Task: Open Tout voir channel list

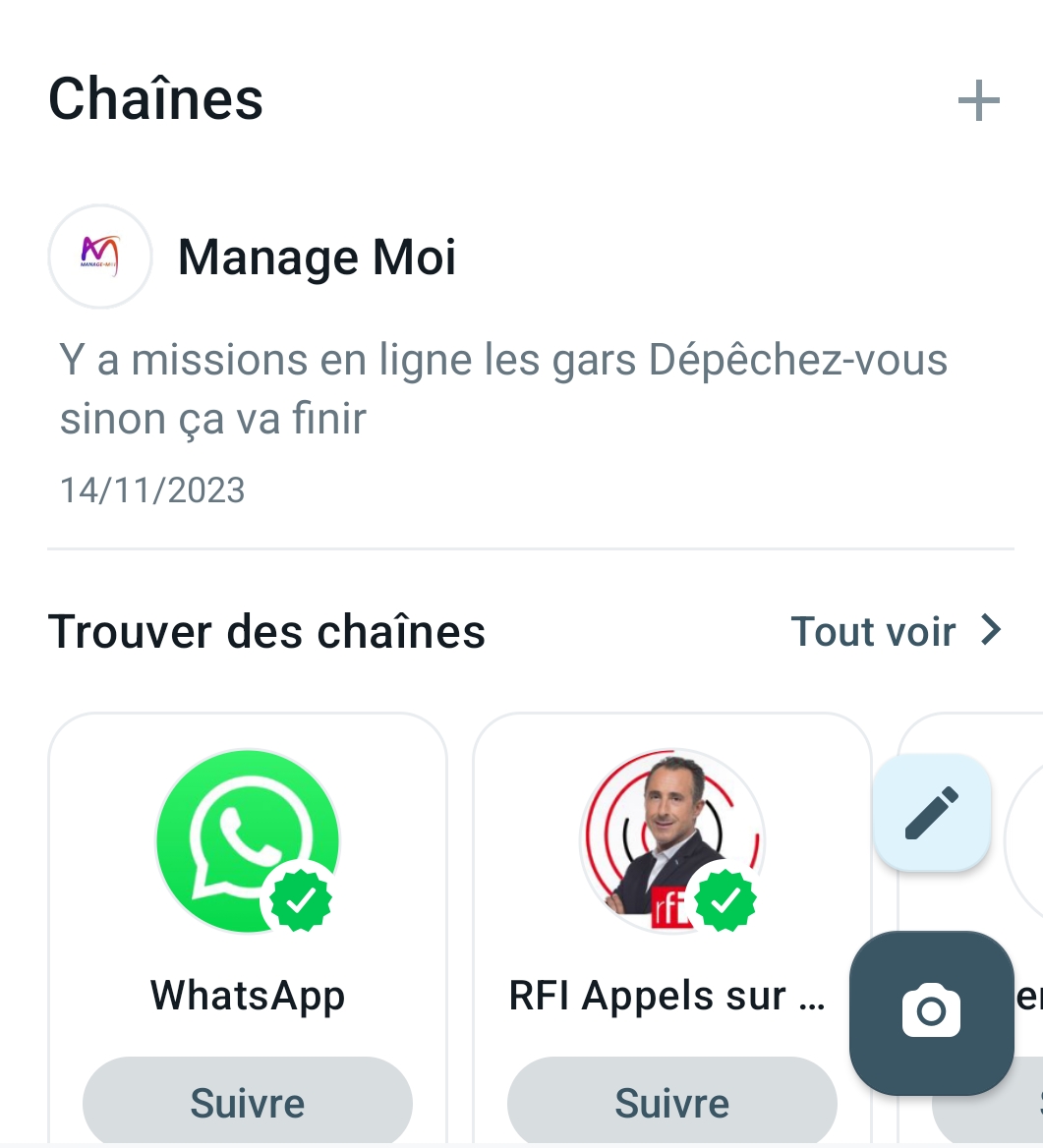Action: point(896,631)
